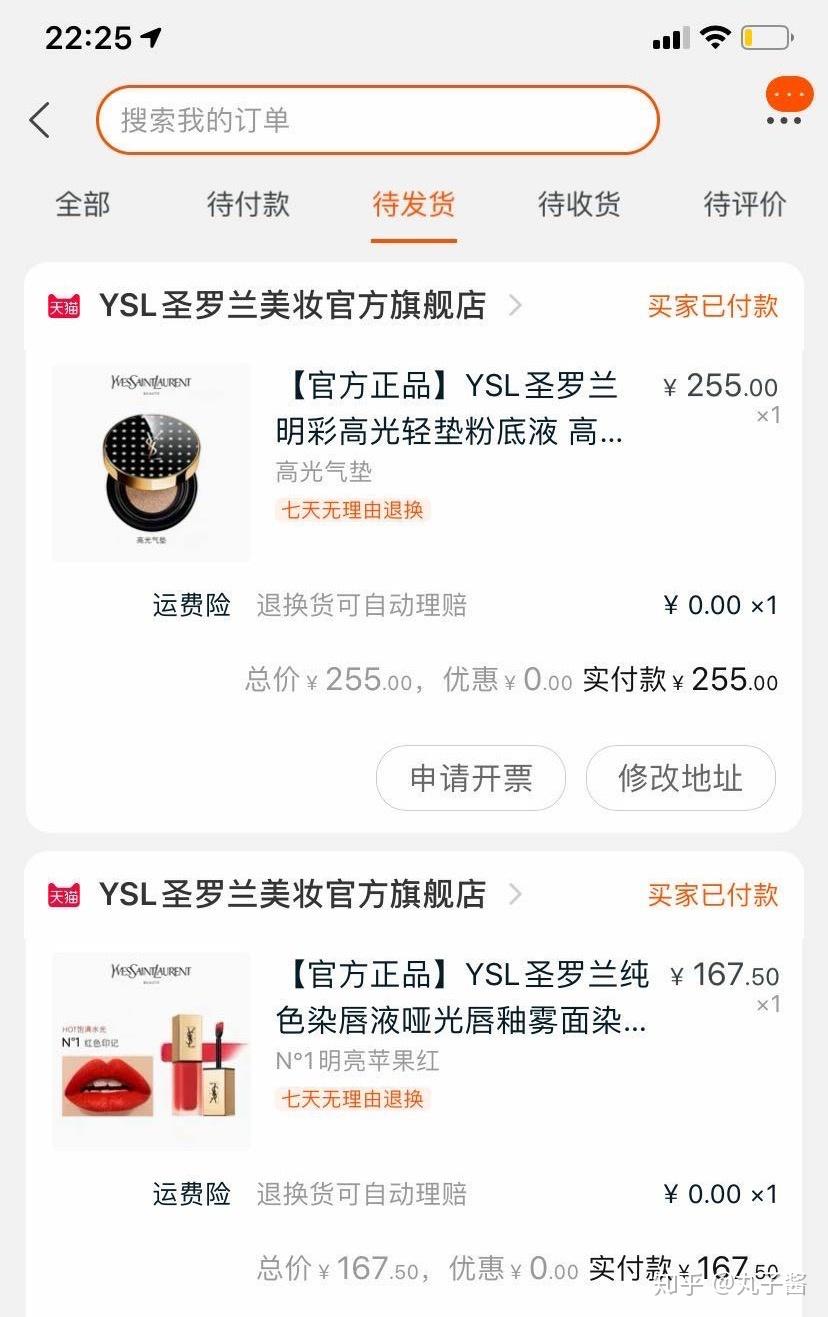The height and width of the screenshot is (1317, 828).
Task: Go back using the top-left arrow
Action: (x=40, y=120)
